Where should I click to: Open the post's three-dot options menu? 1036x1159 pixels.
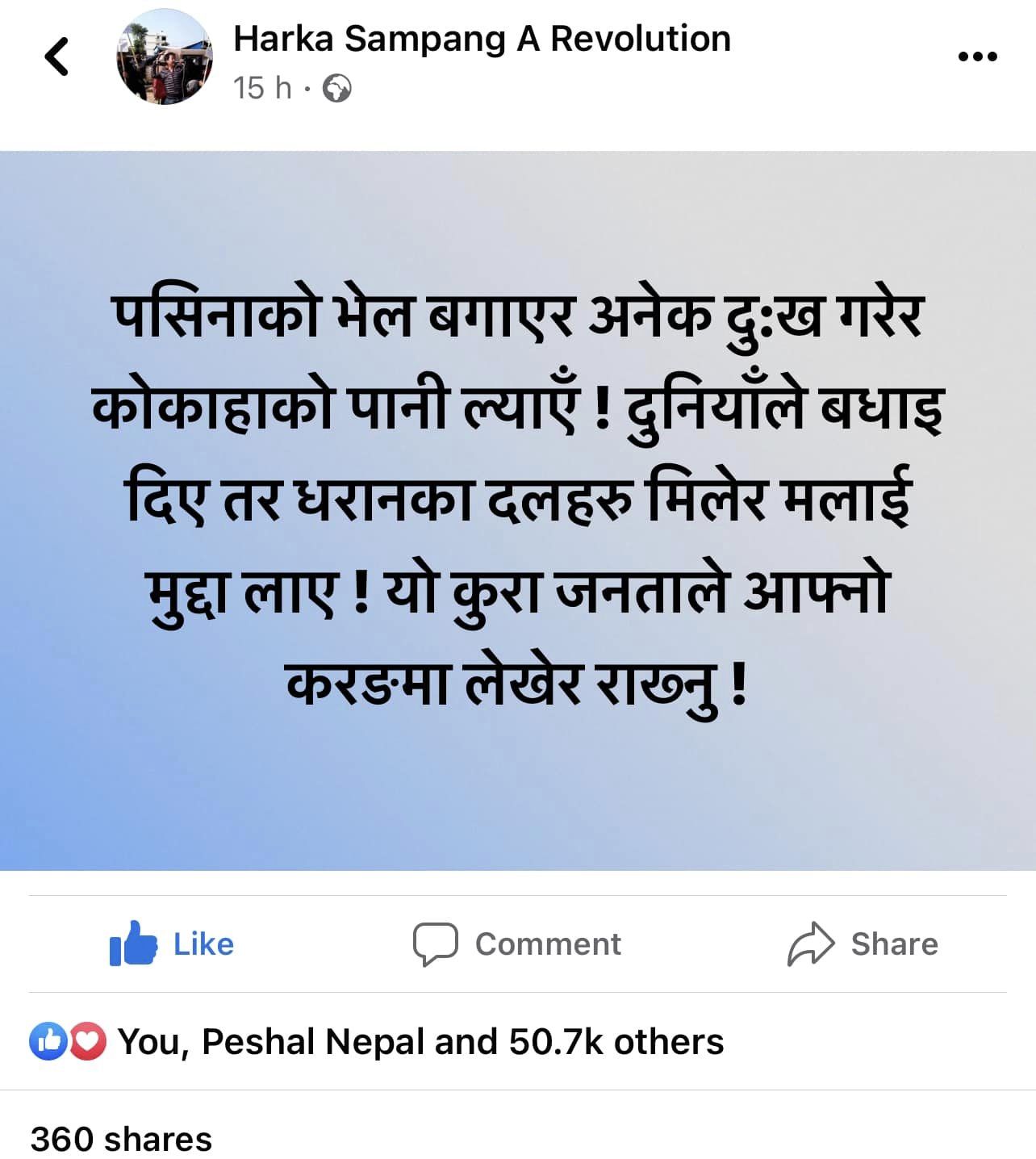pyautogui.click(x=977, y=56)
